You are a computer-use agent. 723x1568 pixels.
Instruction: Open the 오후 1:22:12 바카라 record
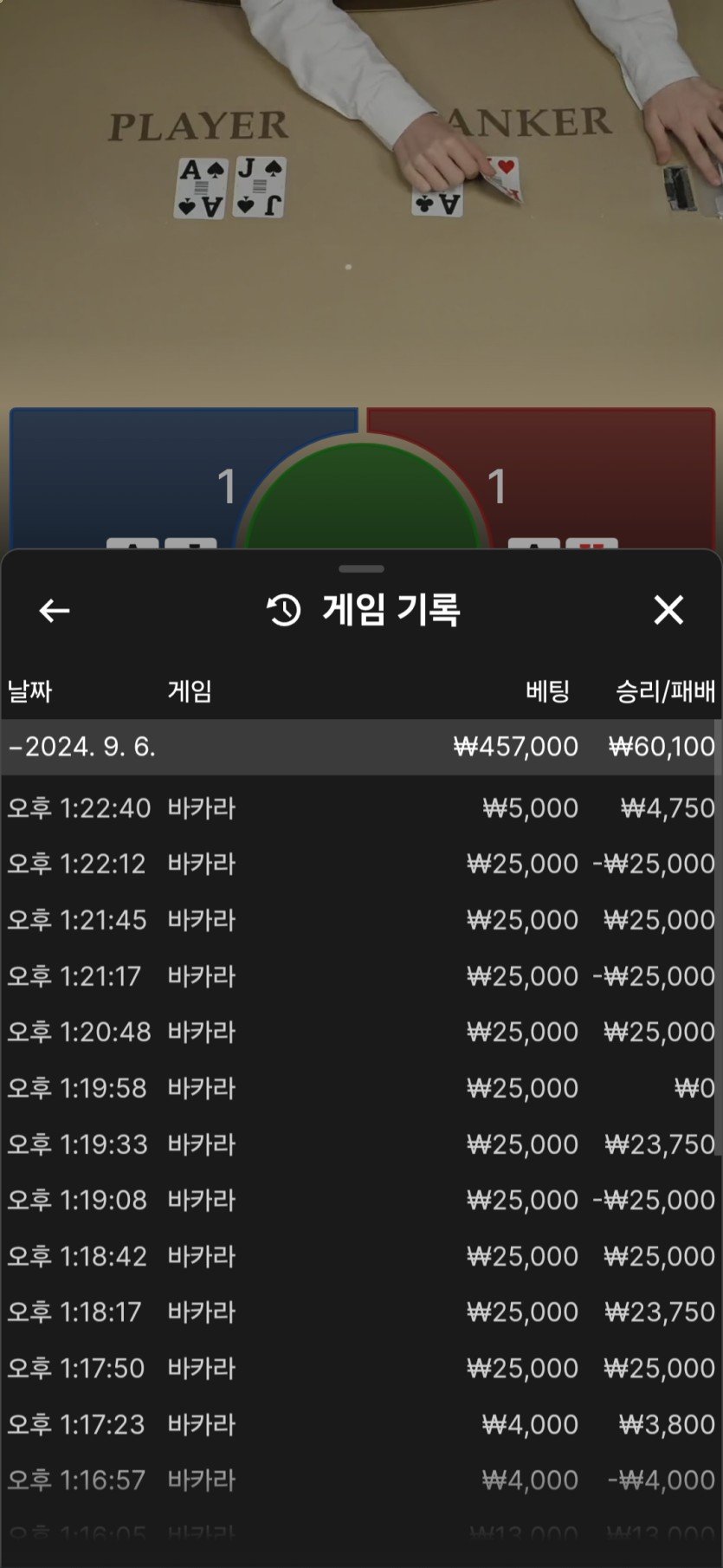coord(360,864)
